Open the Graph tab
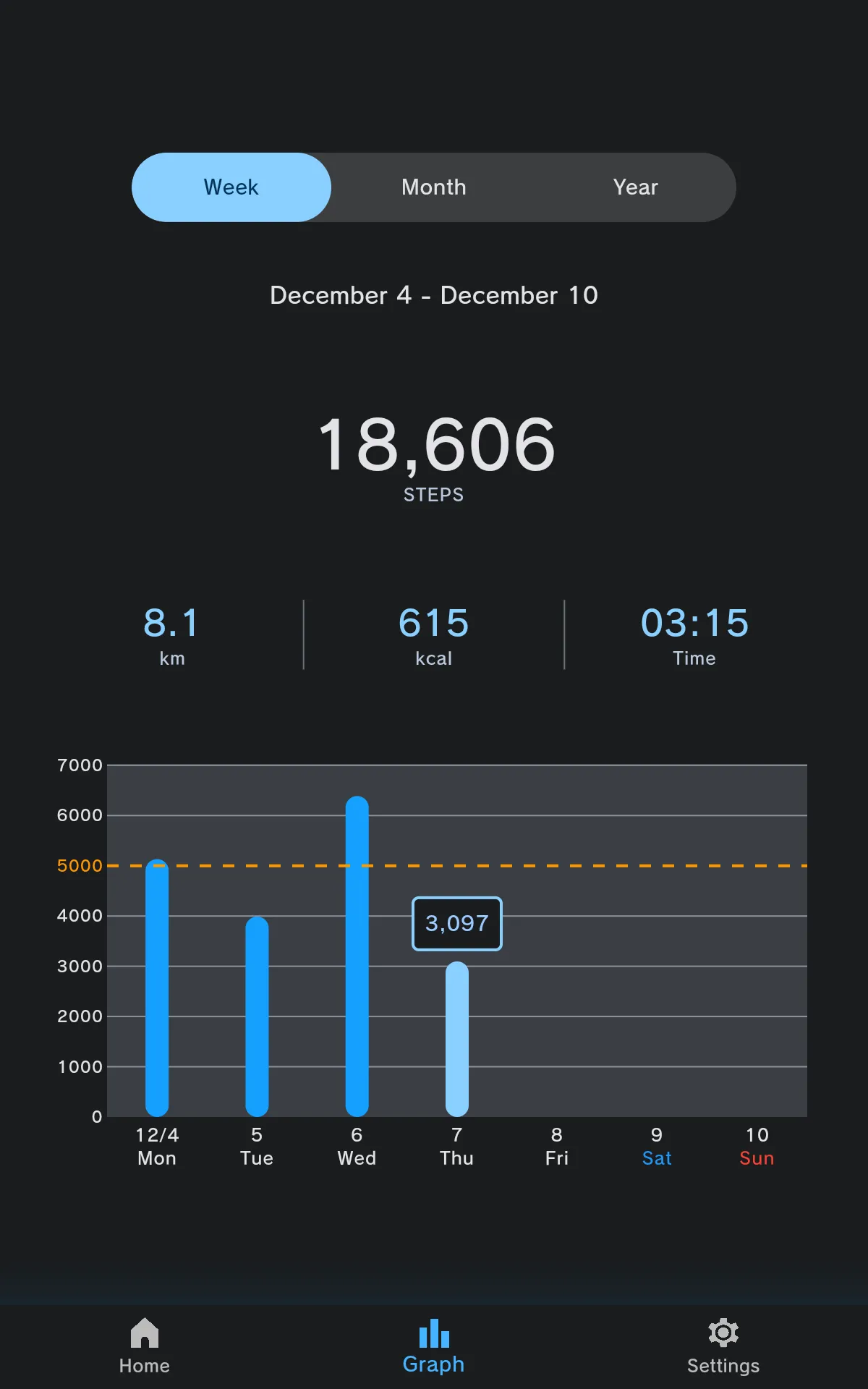The height and width of the screenshot is (1389, 868). click(x=434, y=1346)
